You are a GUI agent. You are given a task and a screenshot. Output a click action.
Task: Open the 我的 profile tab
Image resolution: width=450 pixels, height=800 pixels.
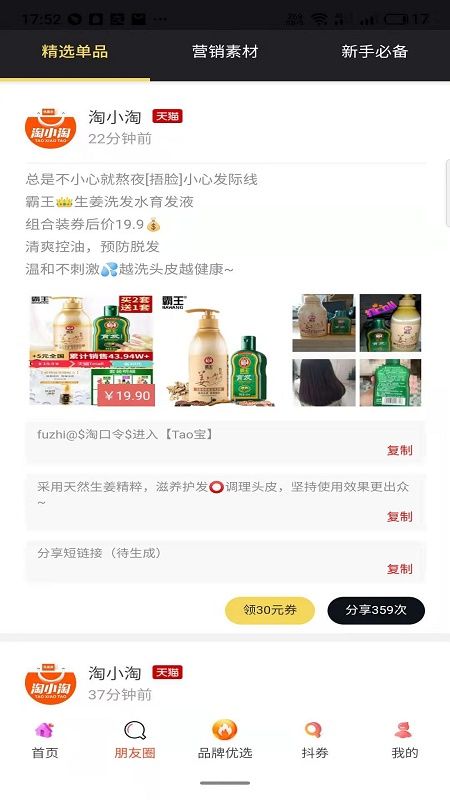point(405,740)
